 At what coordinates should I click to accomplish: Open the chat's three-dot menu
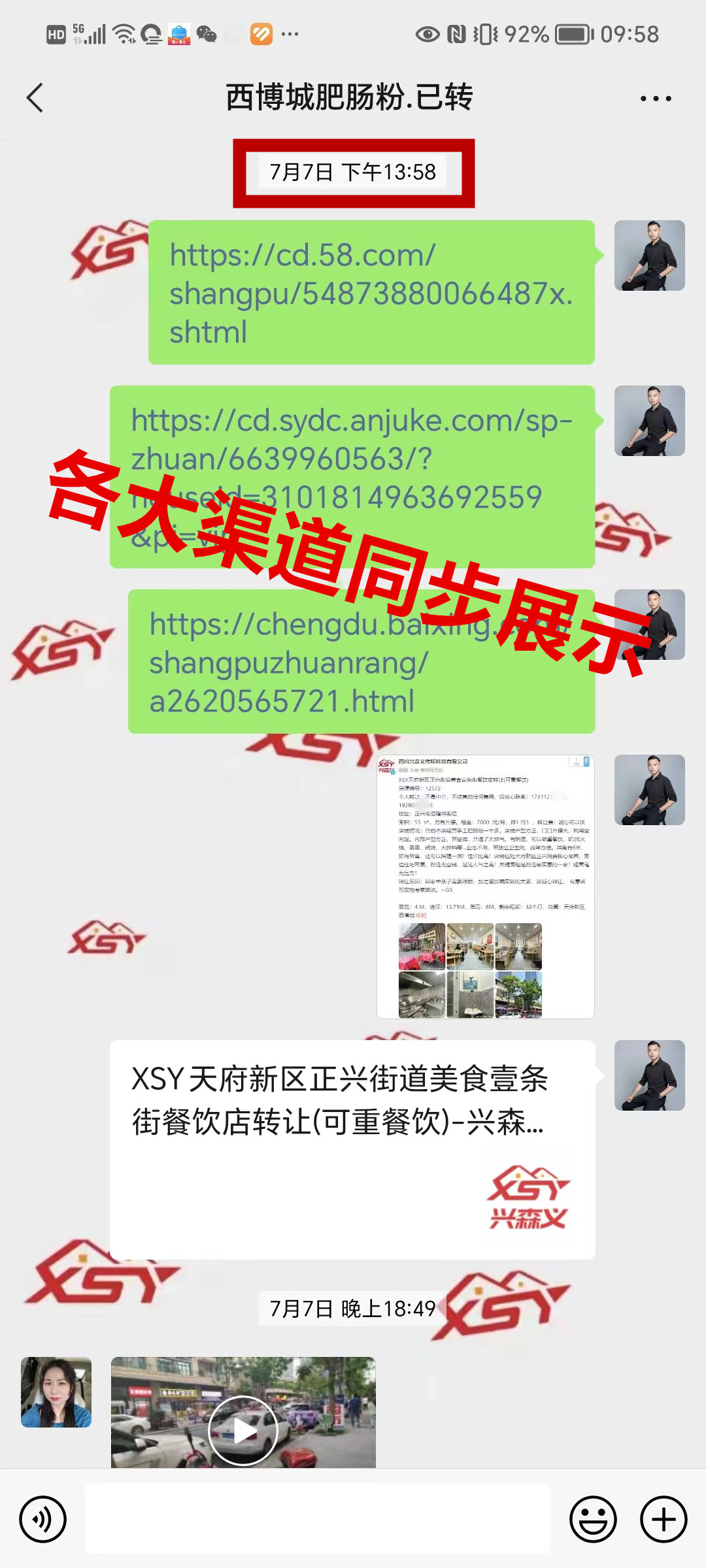tap(655, 99)
